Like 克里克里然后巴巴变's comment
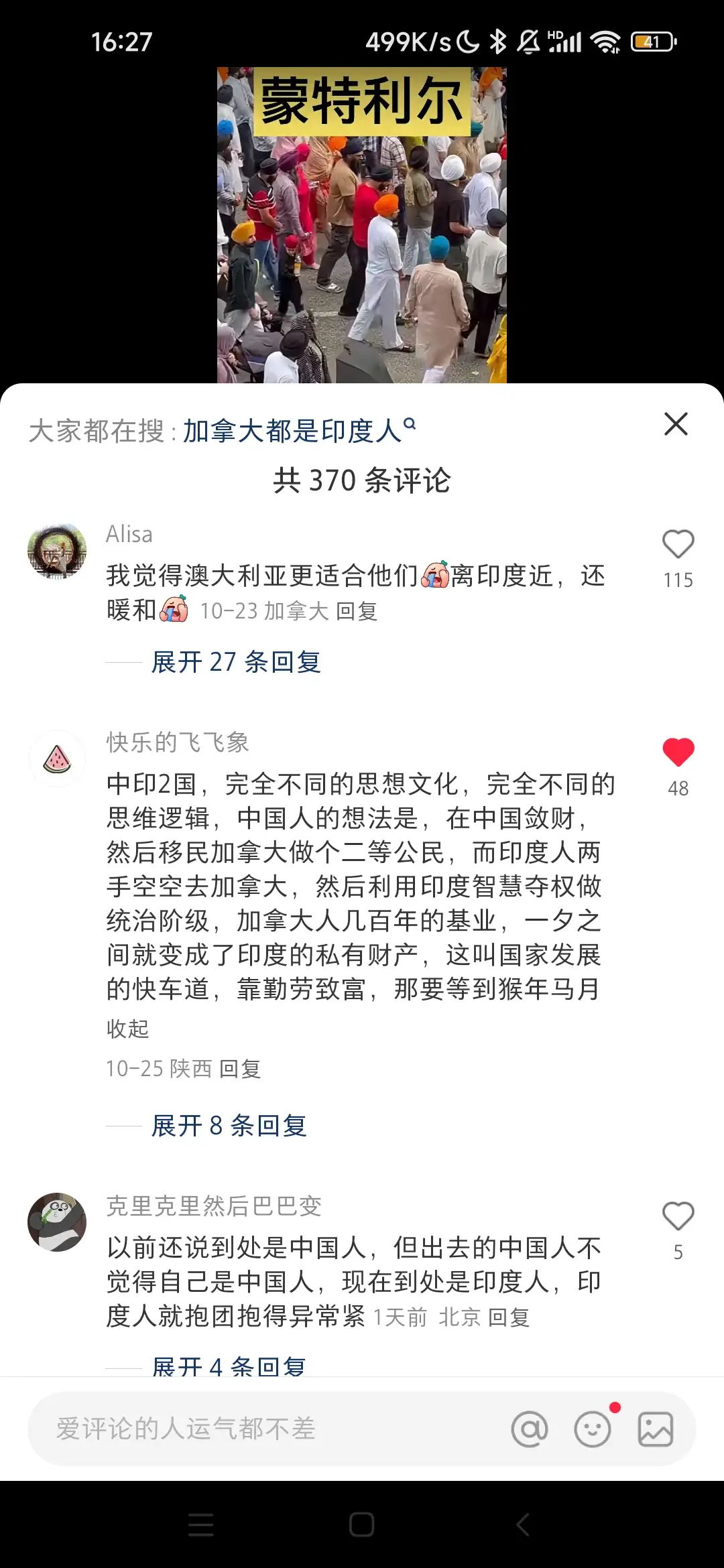 [x=678, y=1216]
